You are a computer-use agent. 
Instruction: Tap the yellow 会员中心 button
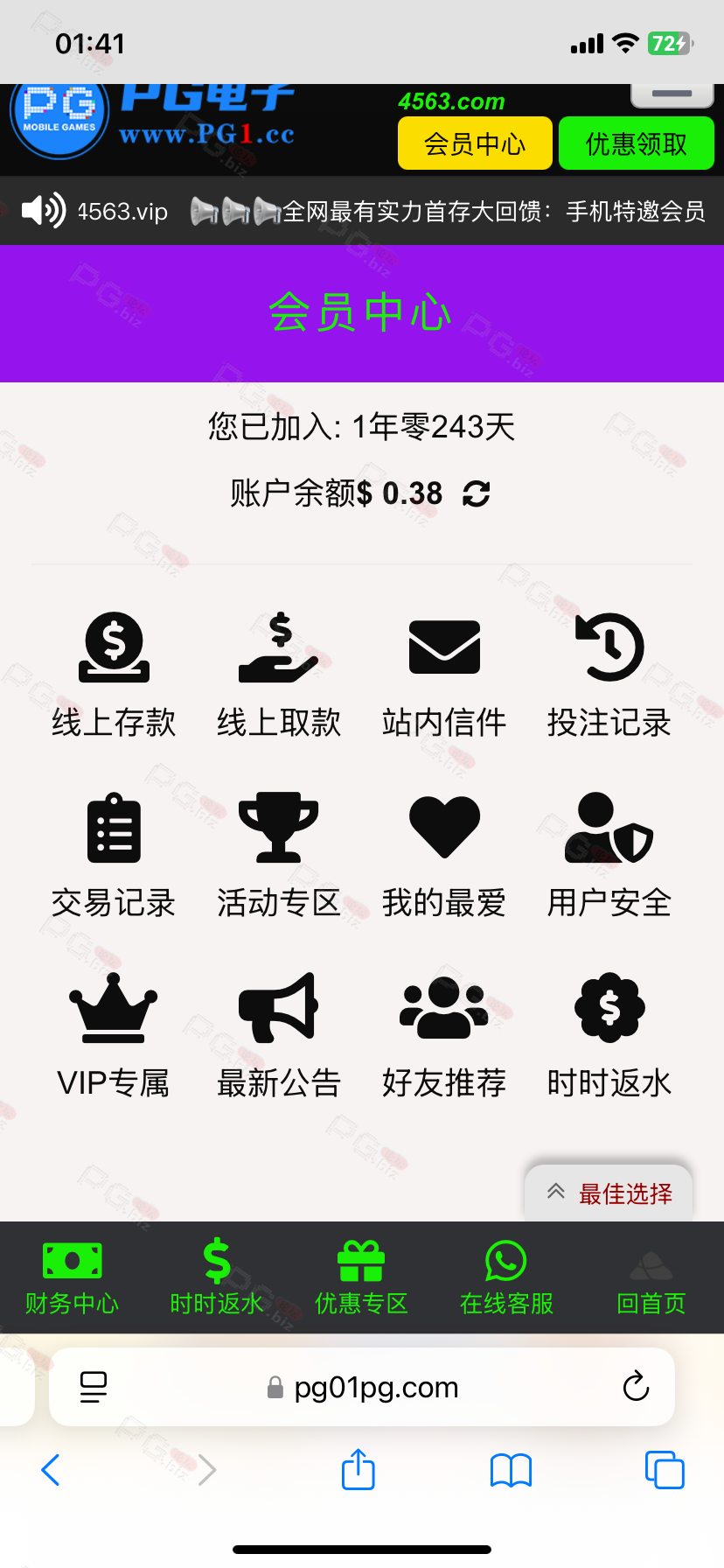click(x=475, y=143)
